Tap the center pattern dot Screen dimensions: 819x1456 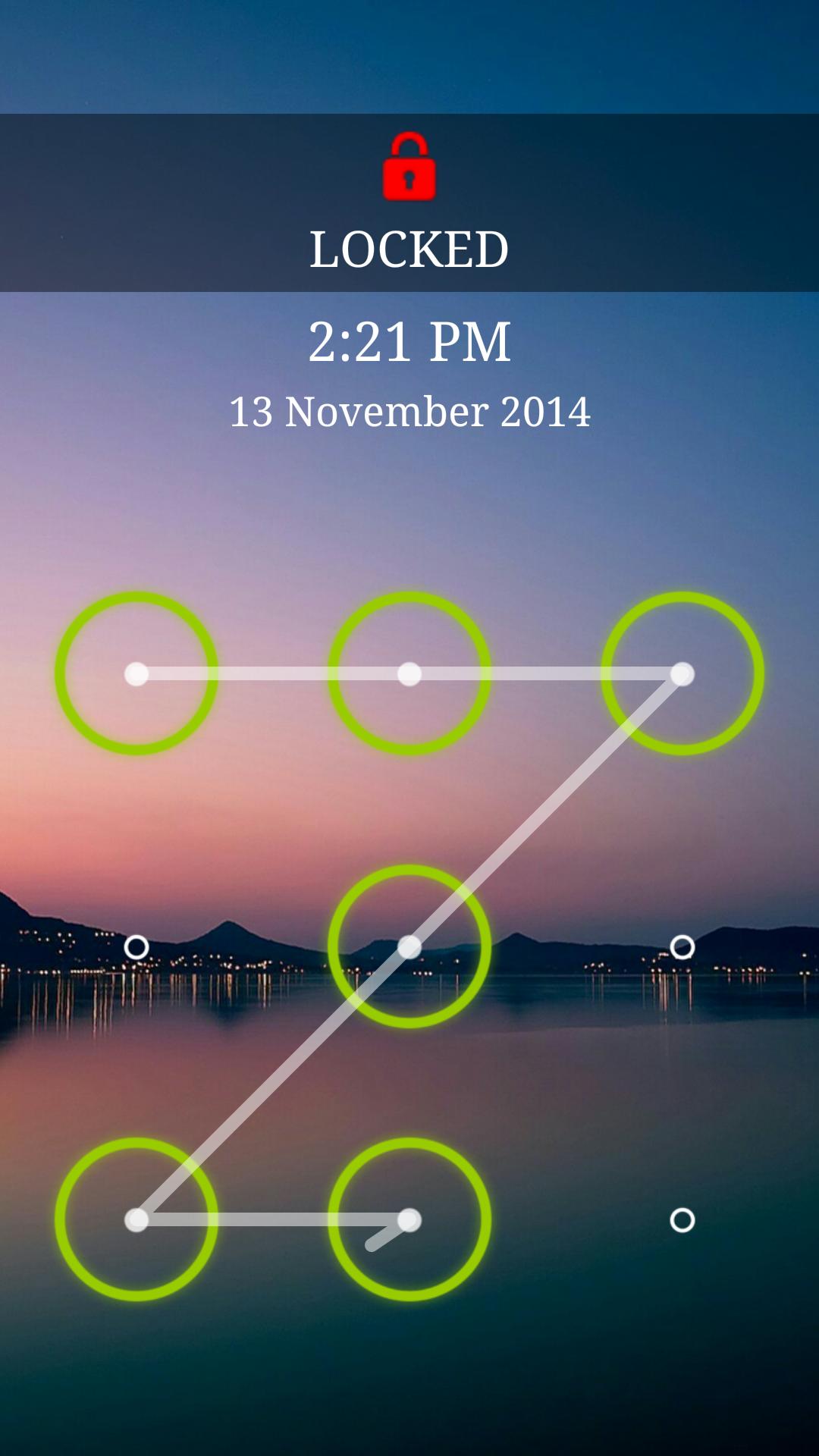pos(409,946)
